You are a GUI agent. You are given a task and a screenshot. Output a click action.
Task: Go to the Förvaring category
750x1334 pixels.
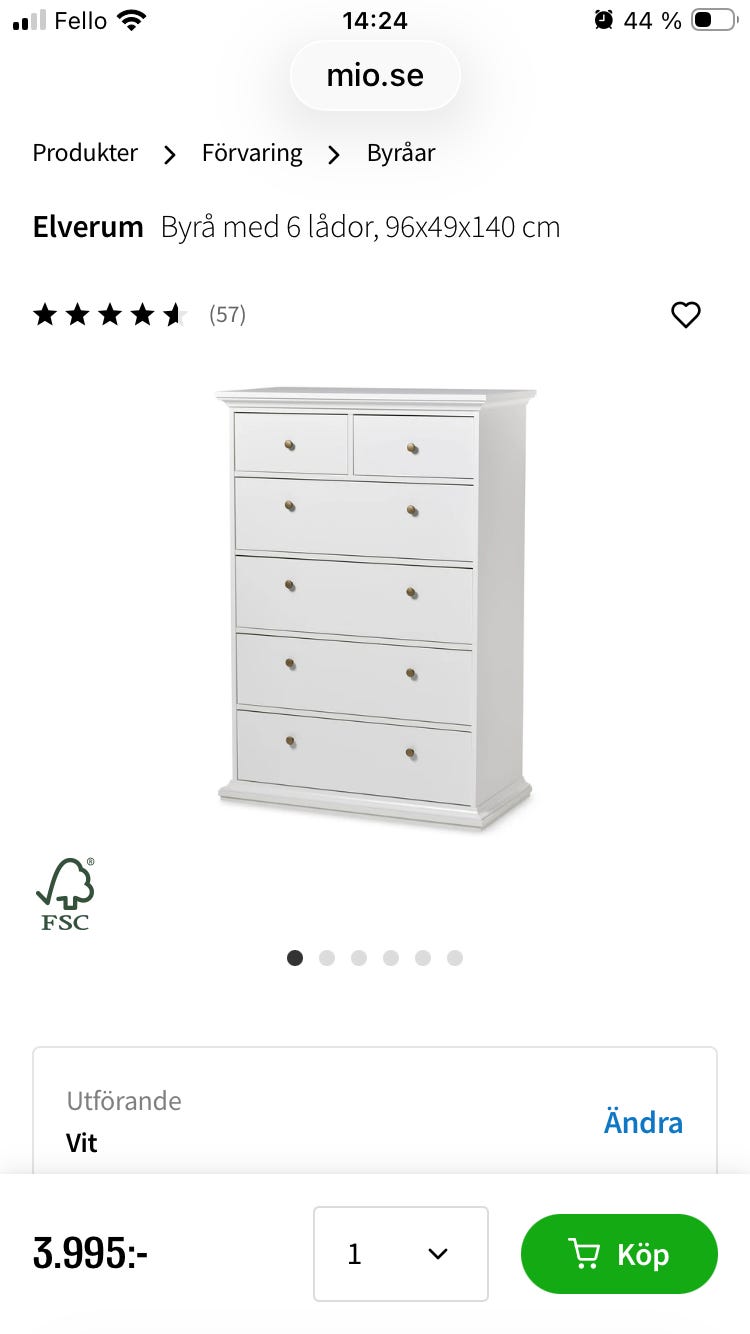(x=252, y=153)
